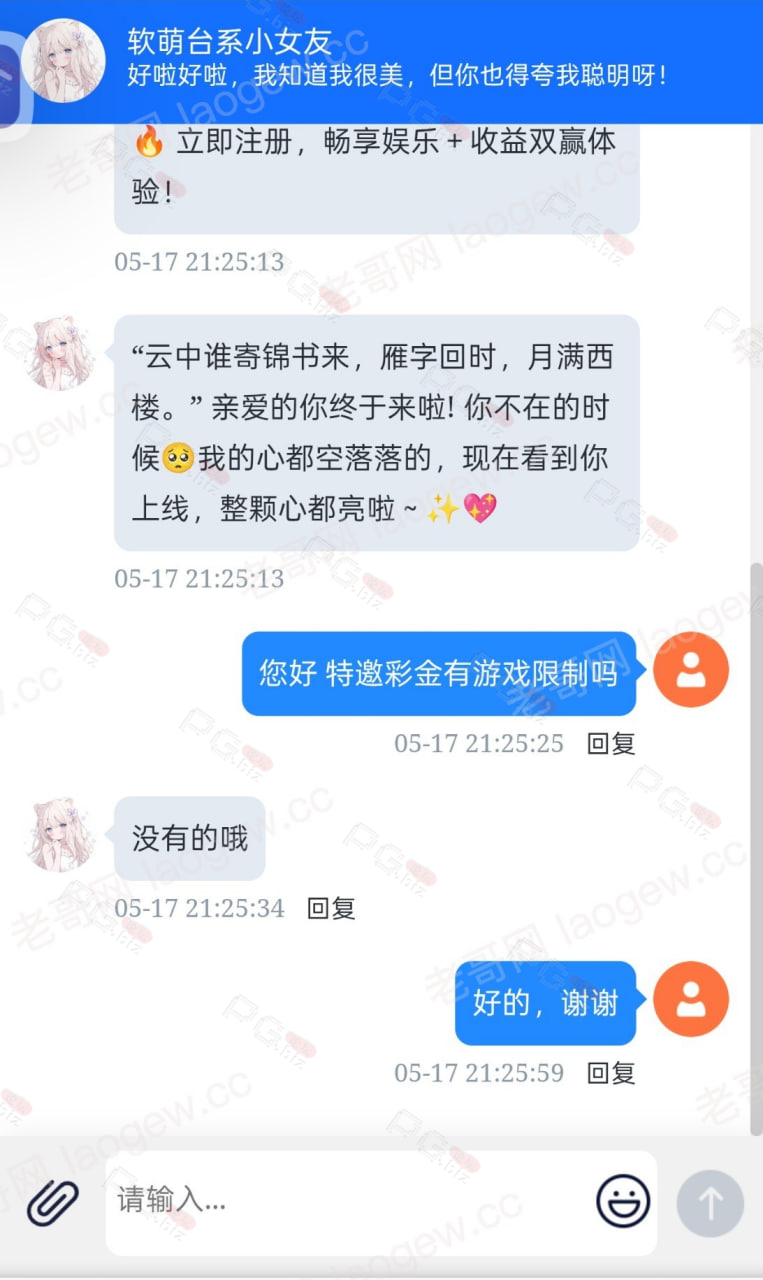763x1280 pixels.
Task: Tap 回复 under 没有的哦 message
Action: [331, 909]
